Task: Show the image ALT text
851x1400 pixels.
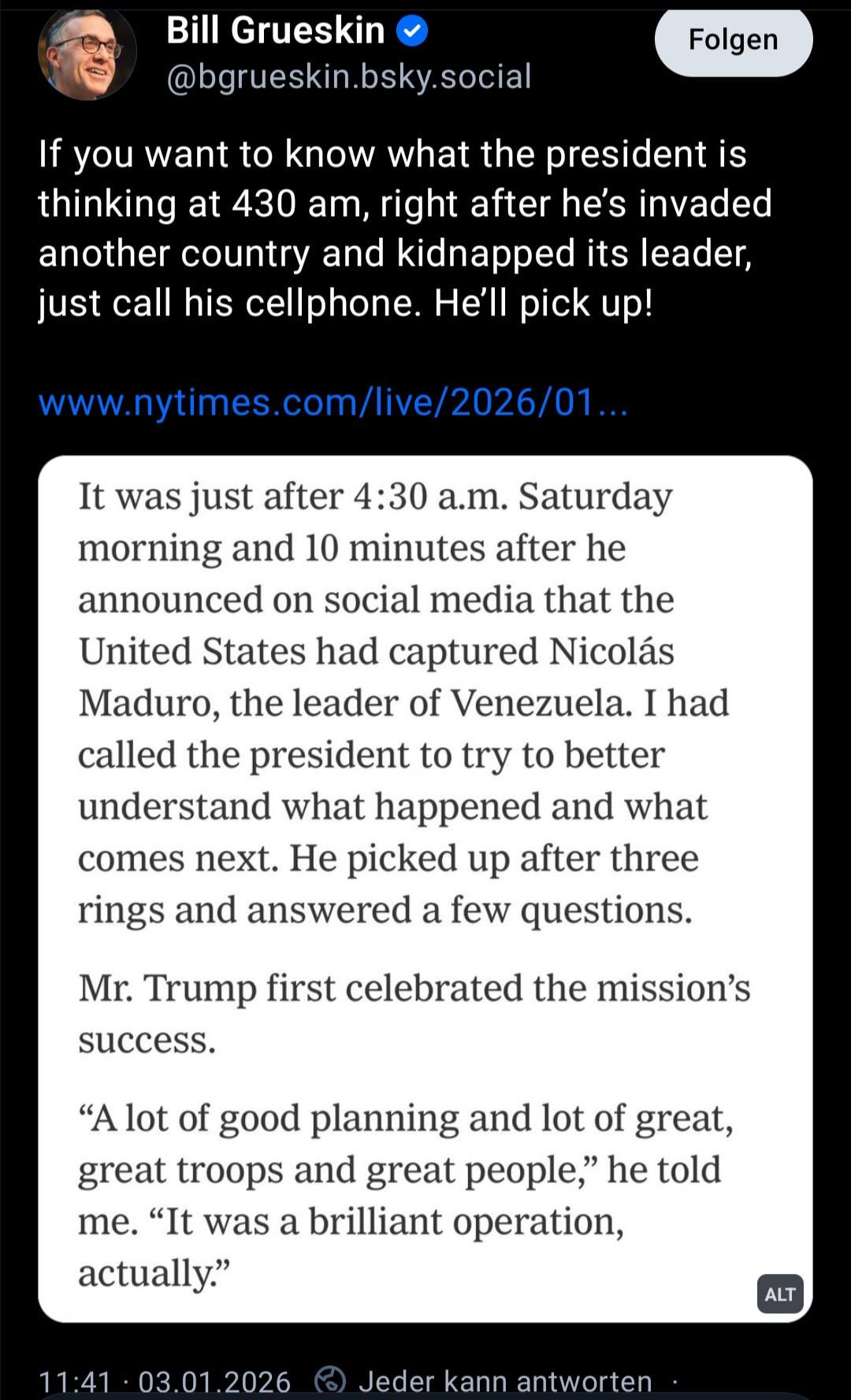Action: [779, 1294]
